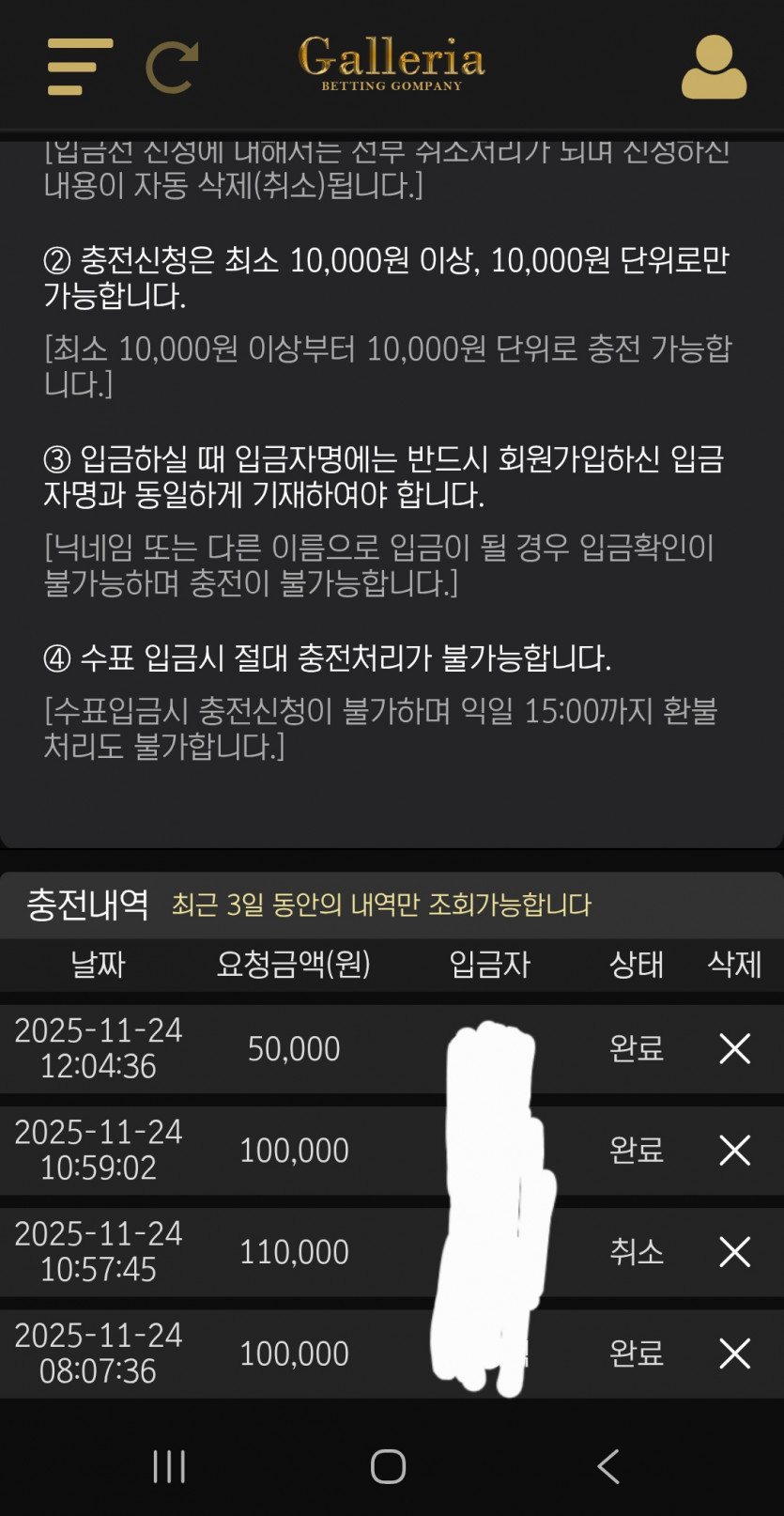This screenshot has height=1516, width=784.
Task: Delete the 12:04:36 charge record
Action: pos(734,1048)
